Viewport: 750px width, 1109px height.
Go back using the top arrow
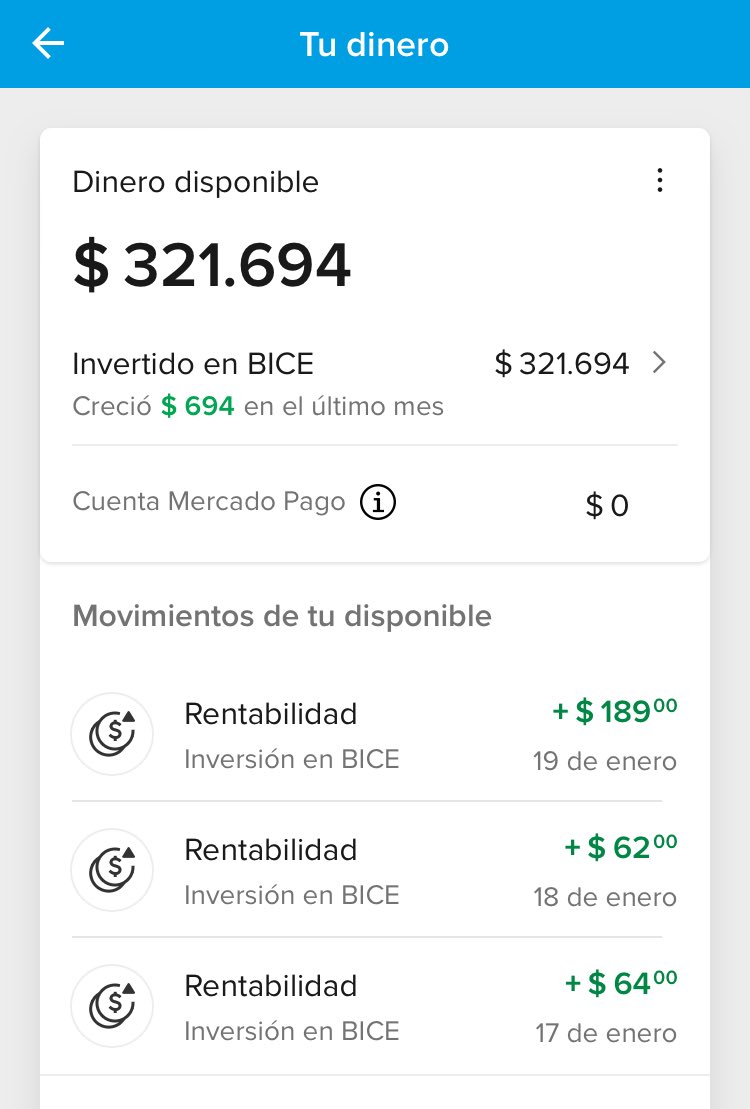pyautogui.click(x=48, y=44)
